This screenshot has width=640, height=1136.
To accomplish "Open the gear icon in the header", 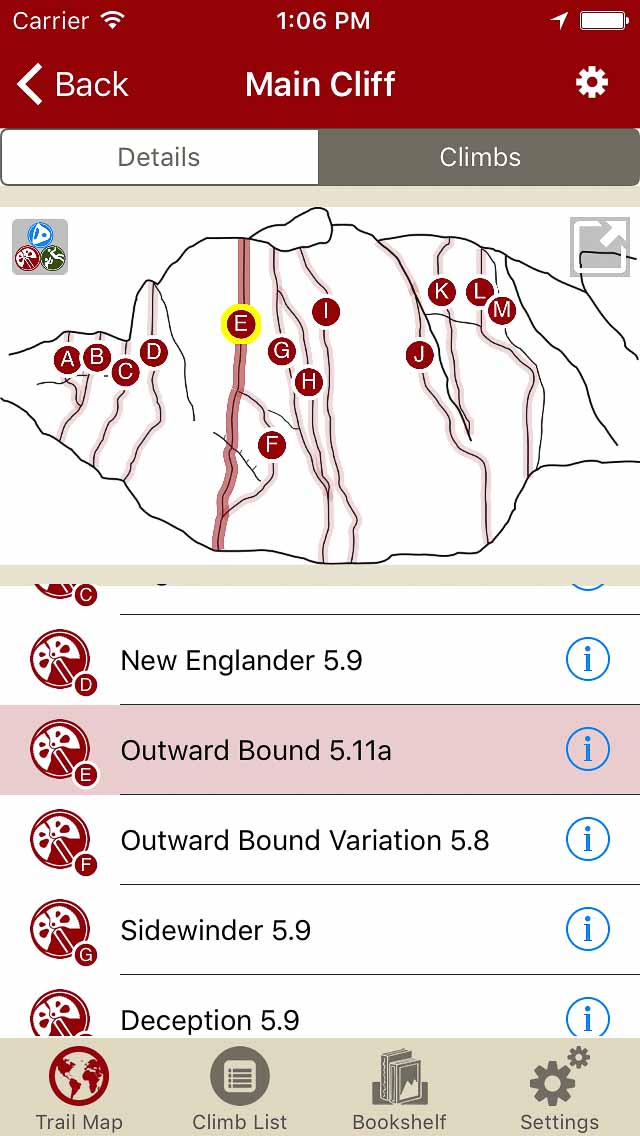I will pos(592,83).
